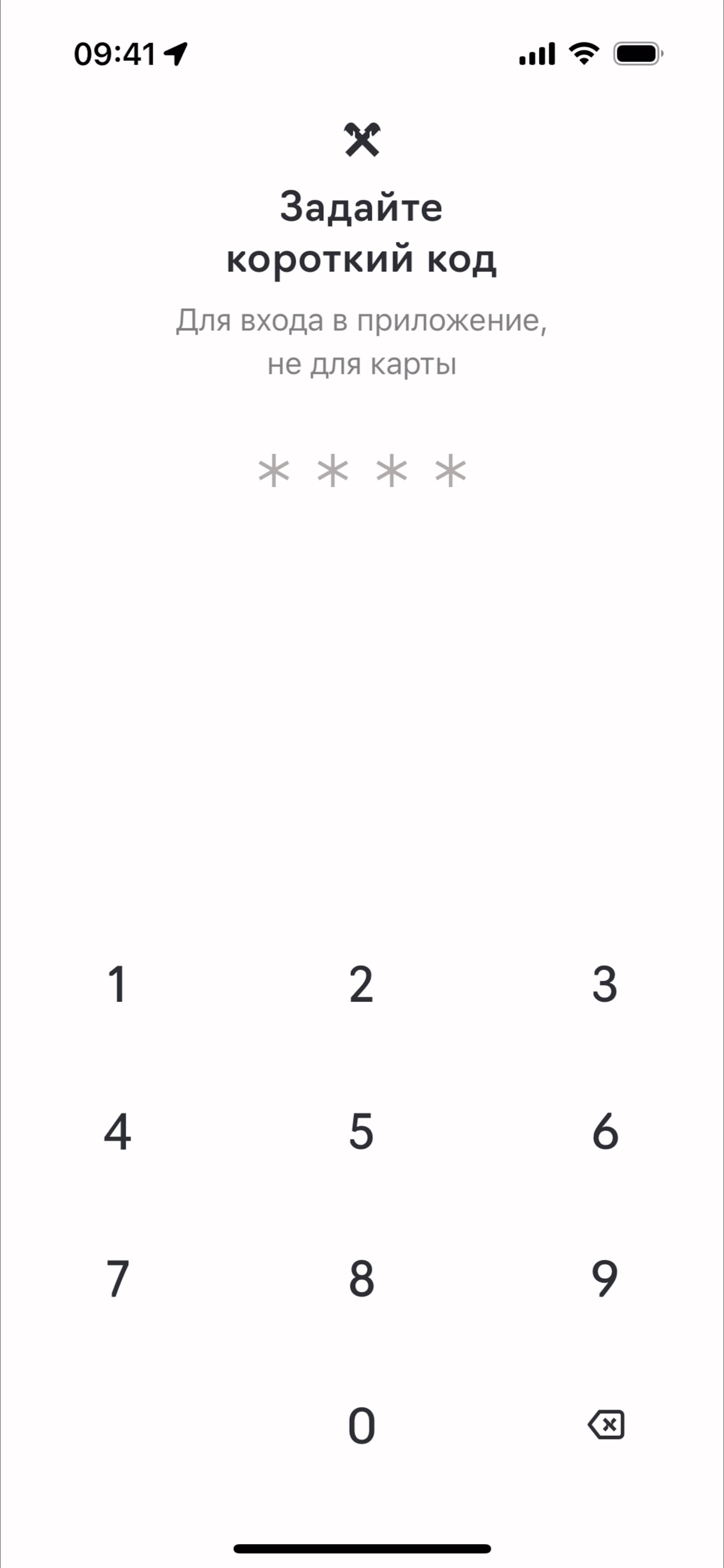Tap the number 5 key
The width and height of the screenshot is (724, 1568).
tap(361, 1131)
